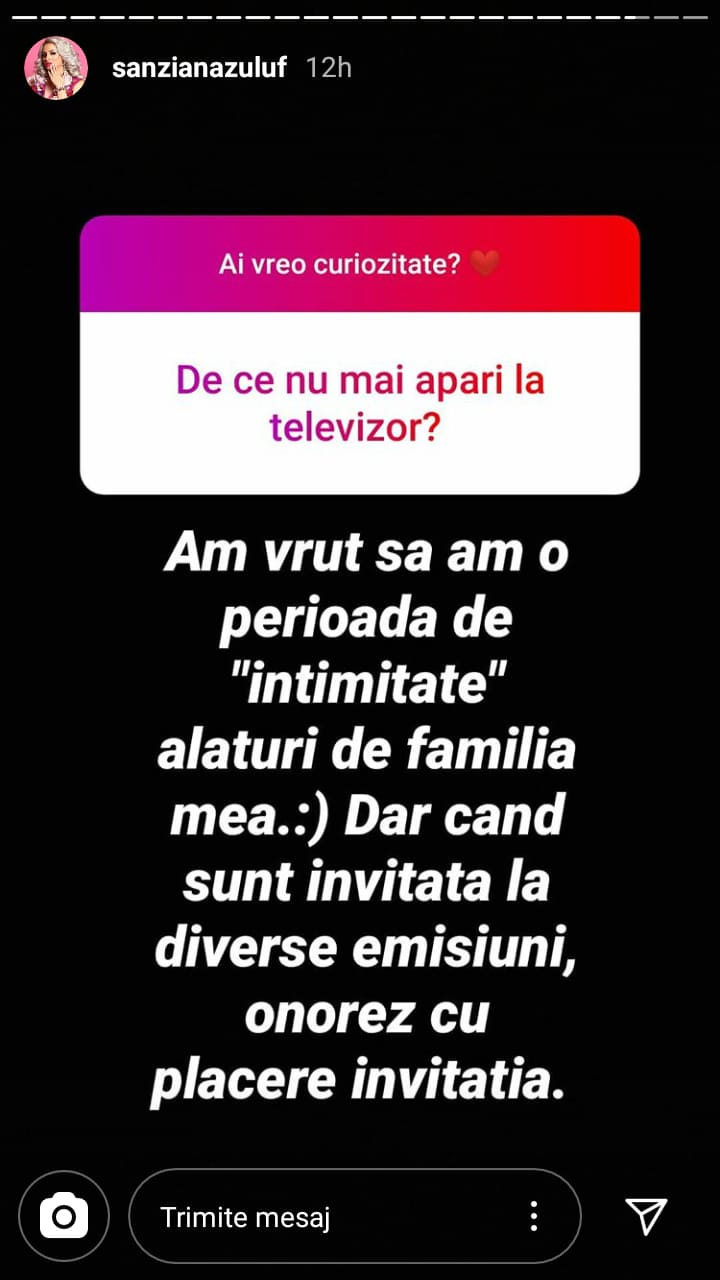Open the camera to reply
720x1280 pixels.
click(x=64, y=1216)
